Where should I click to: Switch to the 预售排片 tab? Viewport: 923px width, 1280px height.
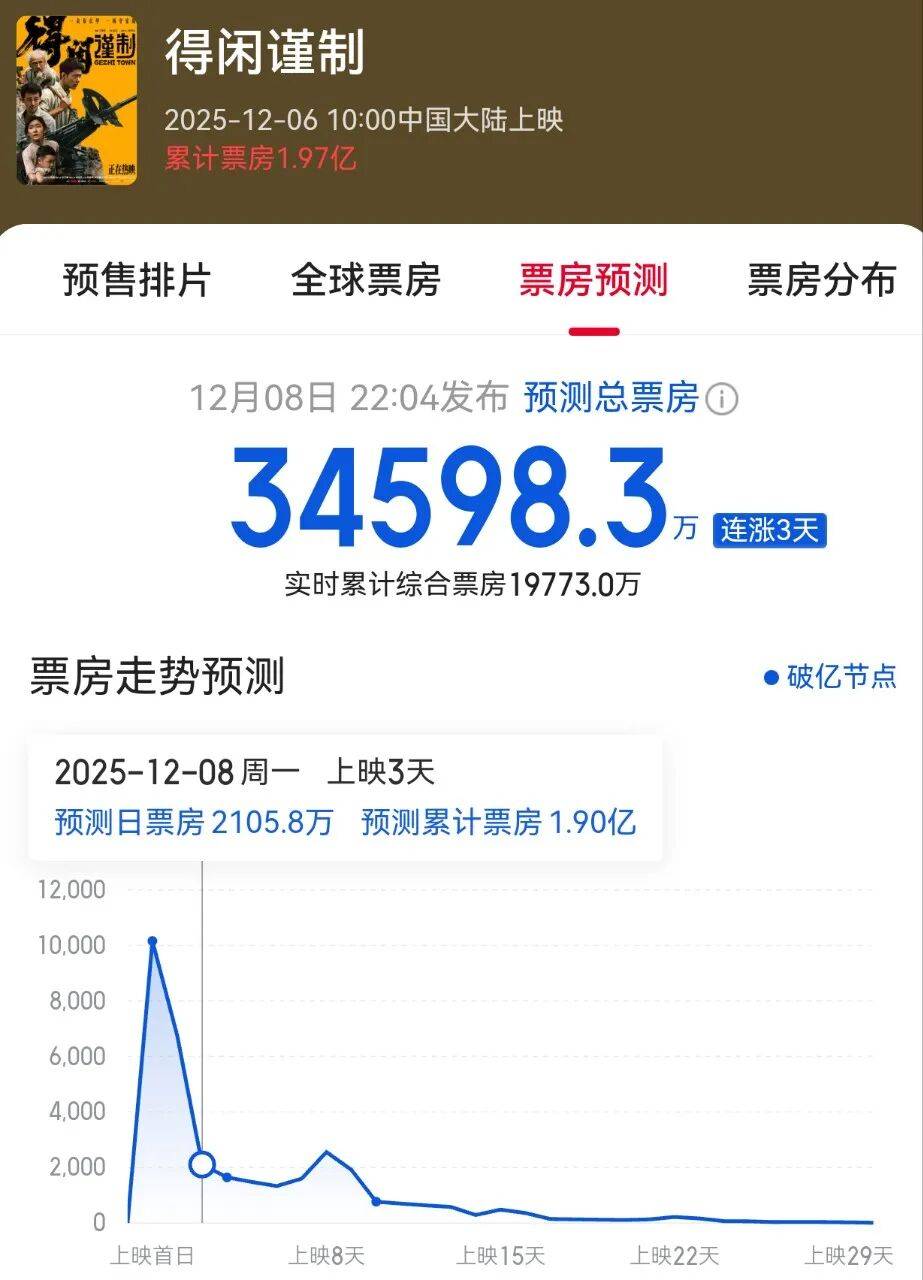[137, 281]
